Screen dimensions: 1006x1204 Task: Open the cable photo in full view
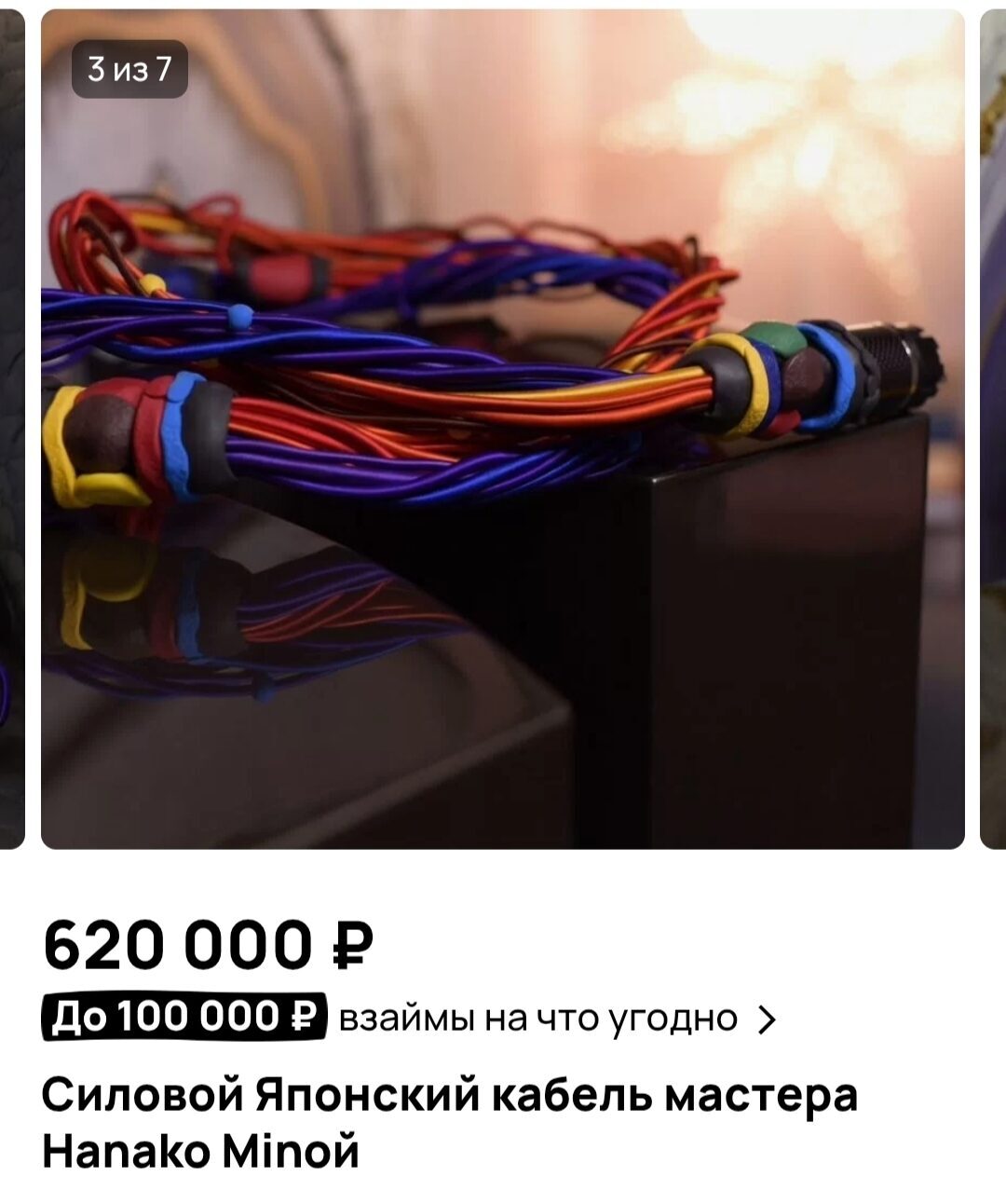point(503,429)
